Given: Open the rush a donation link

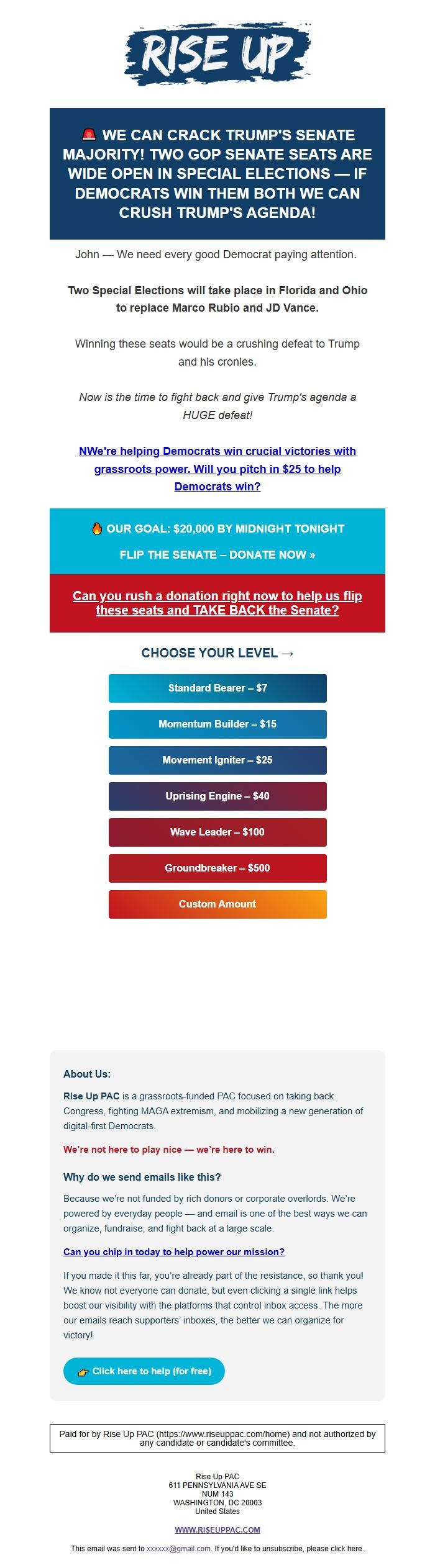Looking at the screenshot, I should click(217, 603).
